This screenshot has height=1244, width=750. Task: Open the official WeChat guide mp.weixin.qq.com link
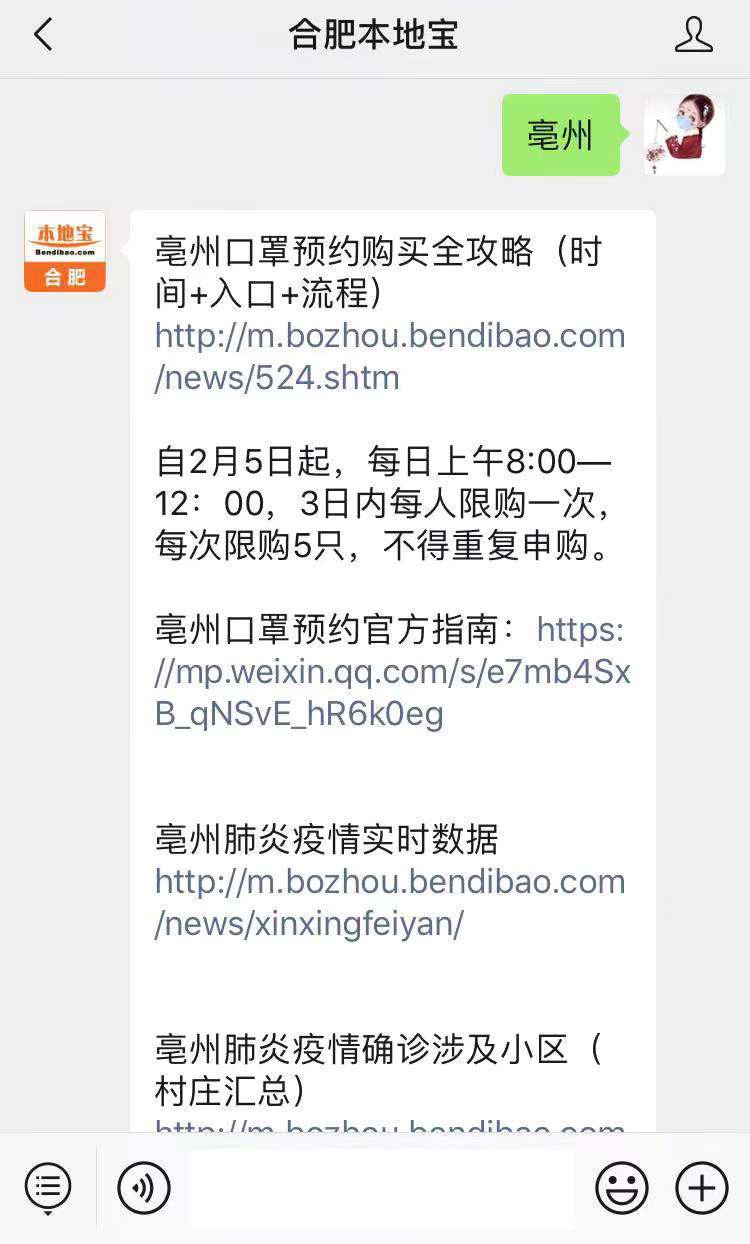click(x=388, y=672)
